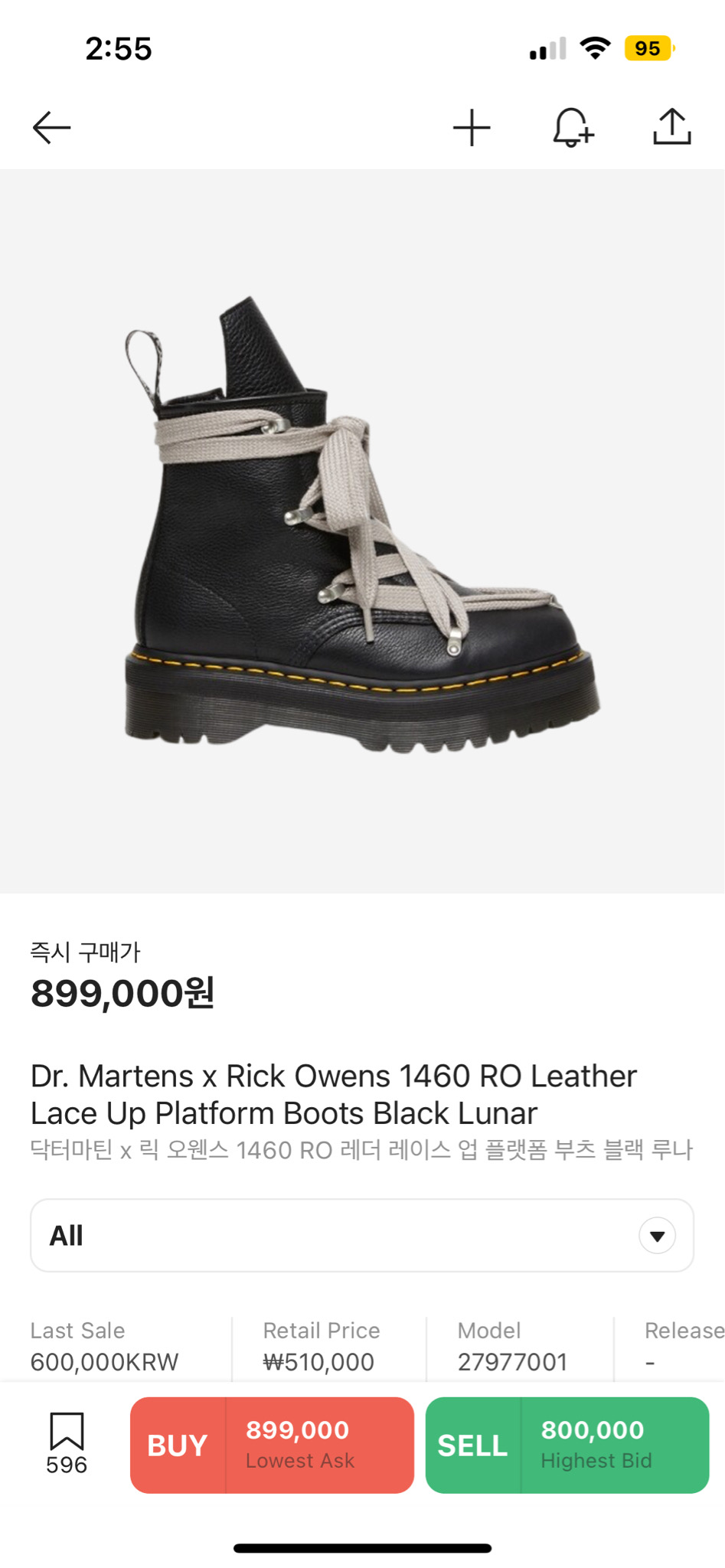This screenshot has width=725, height=1568.
Task: Go back using the arrow
Action: (x=51, y=128)
